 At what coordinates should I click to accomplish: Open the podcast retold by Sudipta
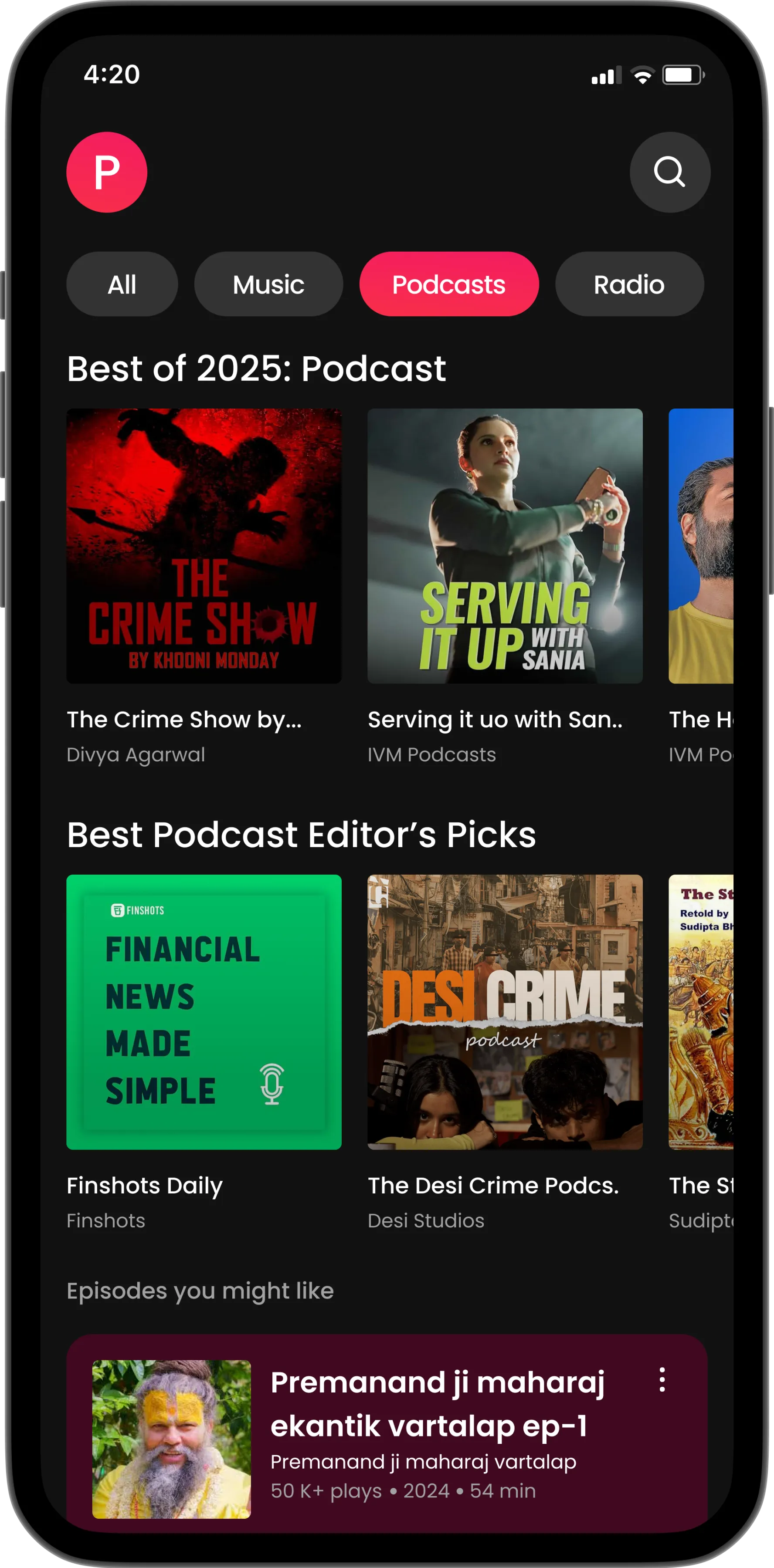point(701,1012)
